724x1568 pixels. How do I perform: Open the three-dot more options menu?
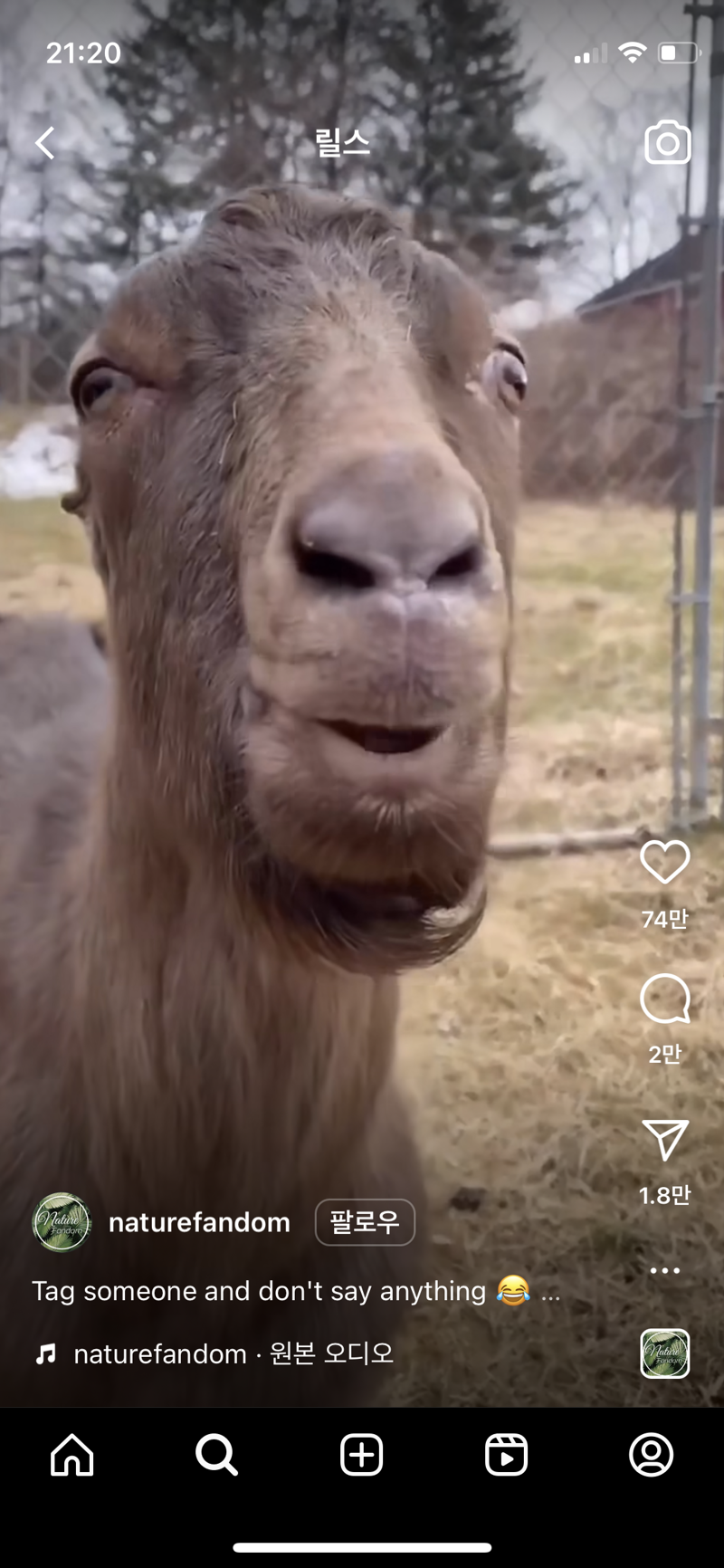664,1270
